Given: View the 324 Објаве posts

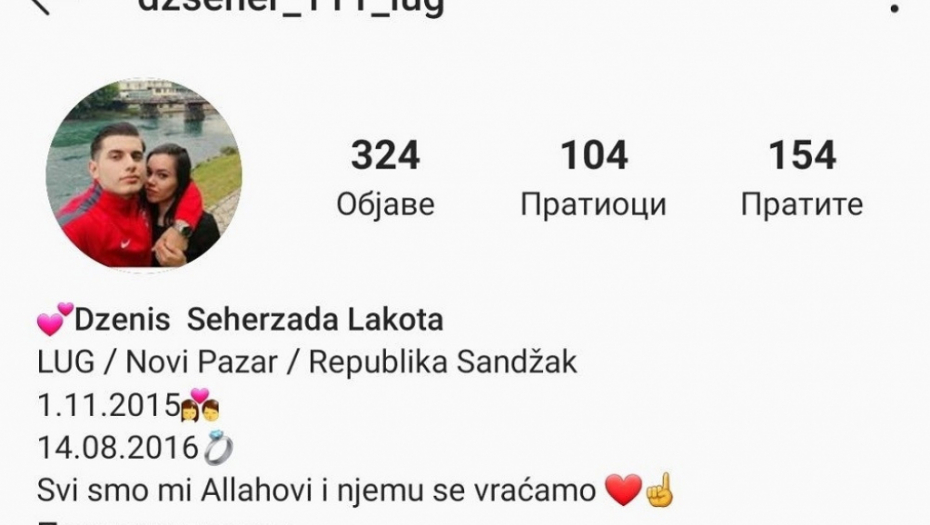Looking at the screenshot, I should point(385,178).
